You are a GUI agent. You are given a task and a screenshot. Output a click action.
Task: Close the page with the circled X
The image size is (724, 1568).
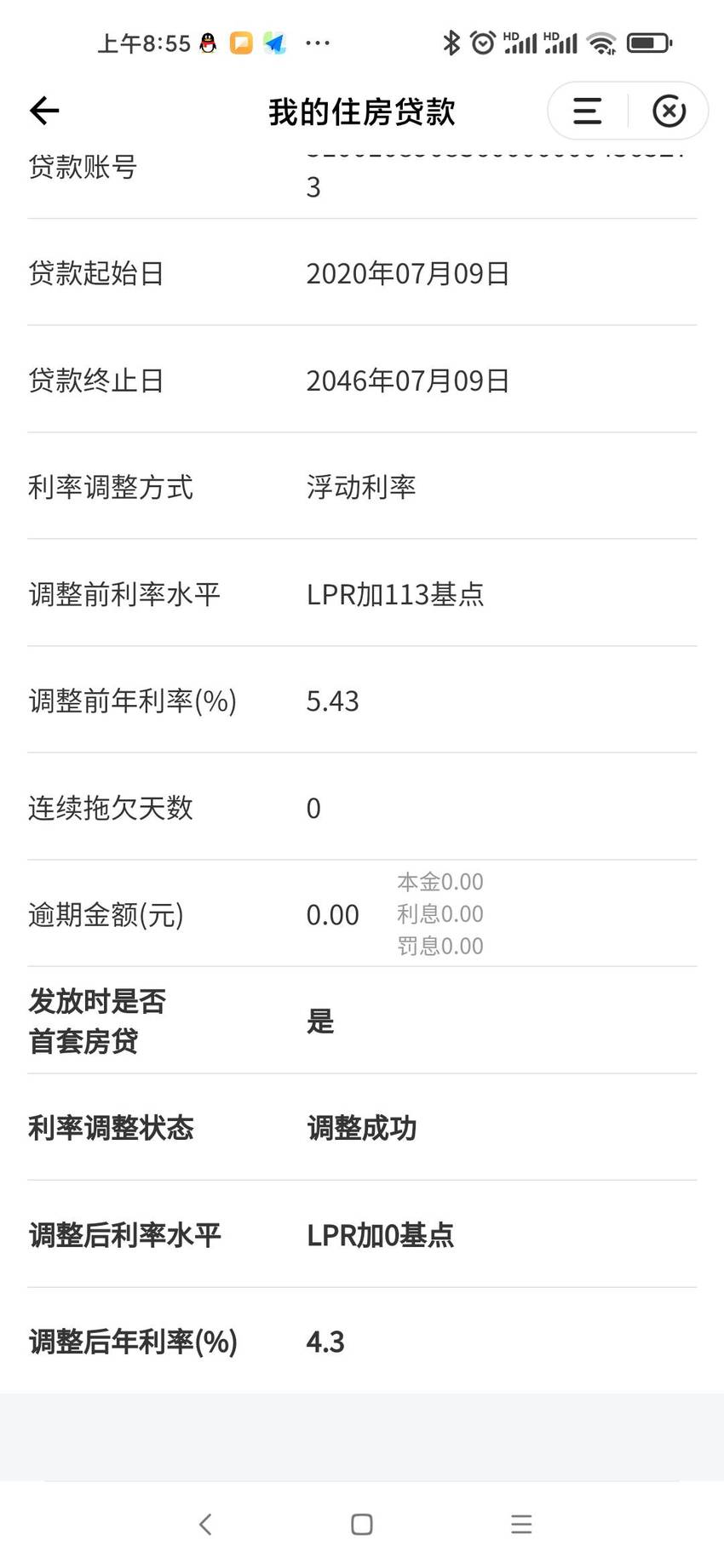pos(669,111)
